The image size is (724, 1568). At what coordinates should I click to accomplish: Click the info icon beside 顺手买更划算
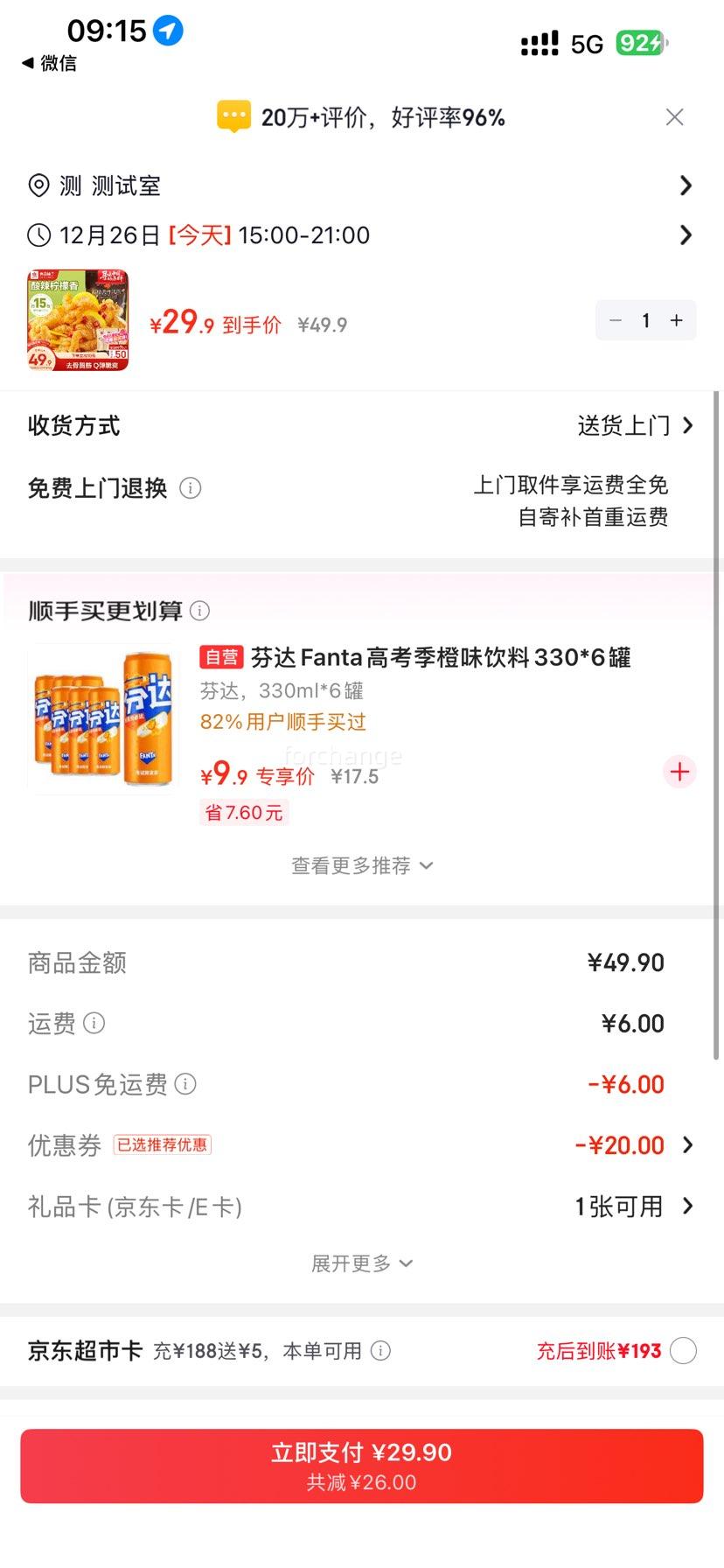click(x=201, y=611)
